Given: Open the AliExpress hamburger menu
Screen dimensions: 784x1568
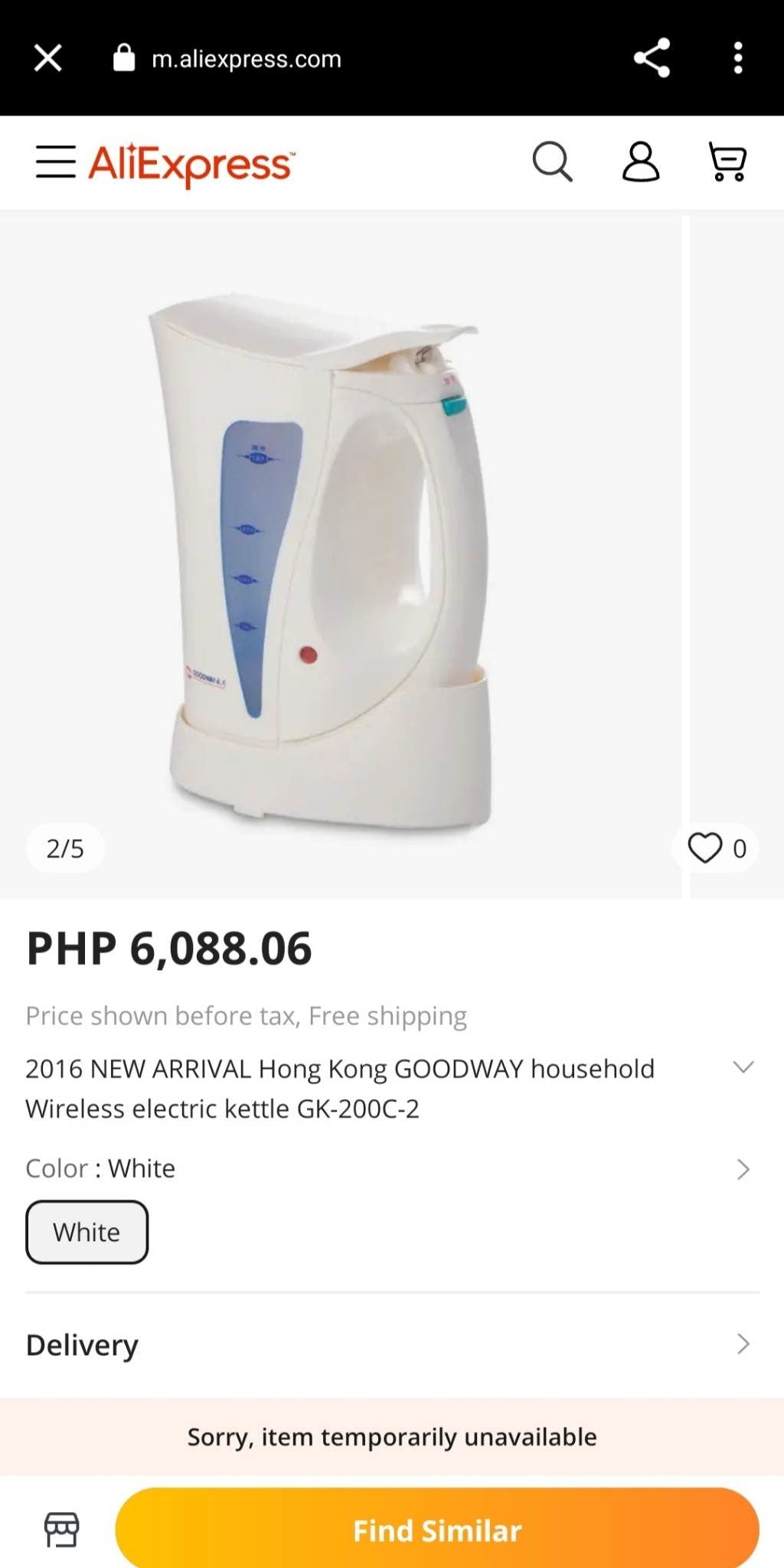Looking at the screenshot, I should [x=56, y=162].
